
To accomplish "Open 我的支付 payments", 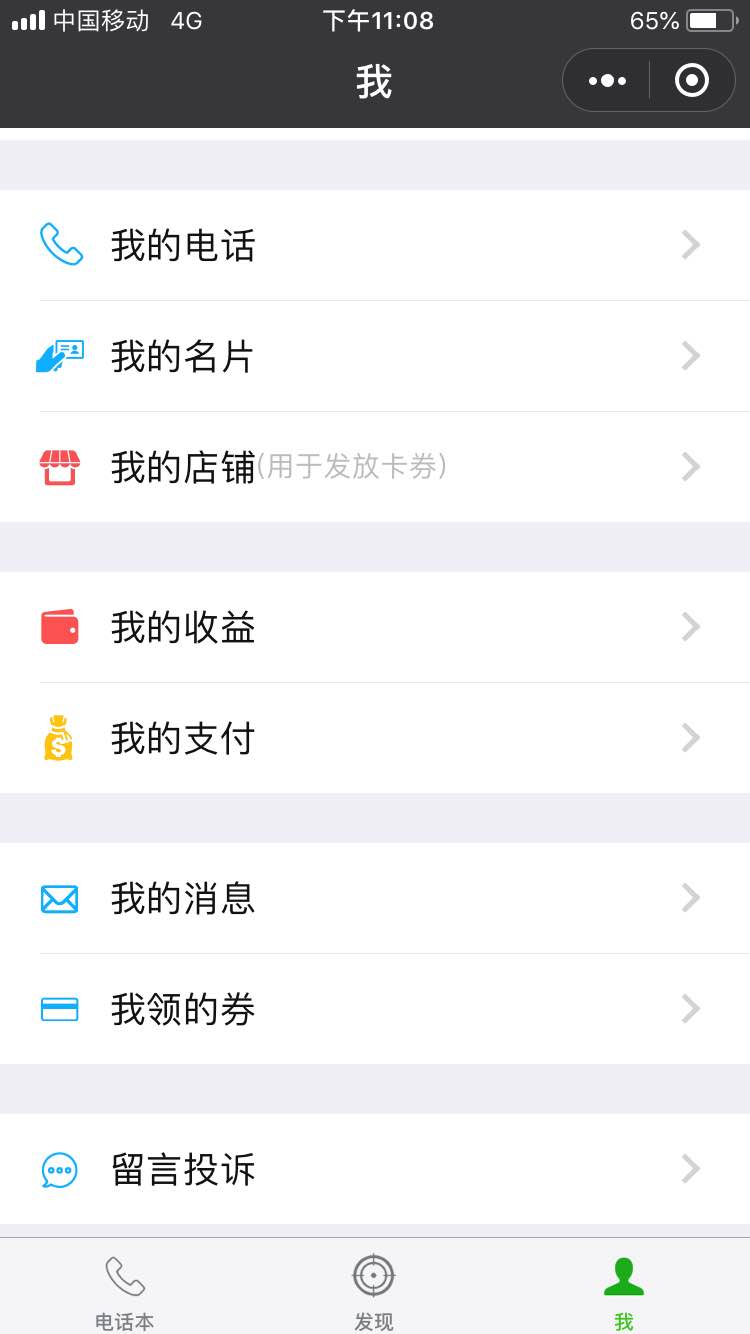I will tap(375, 738).
